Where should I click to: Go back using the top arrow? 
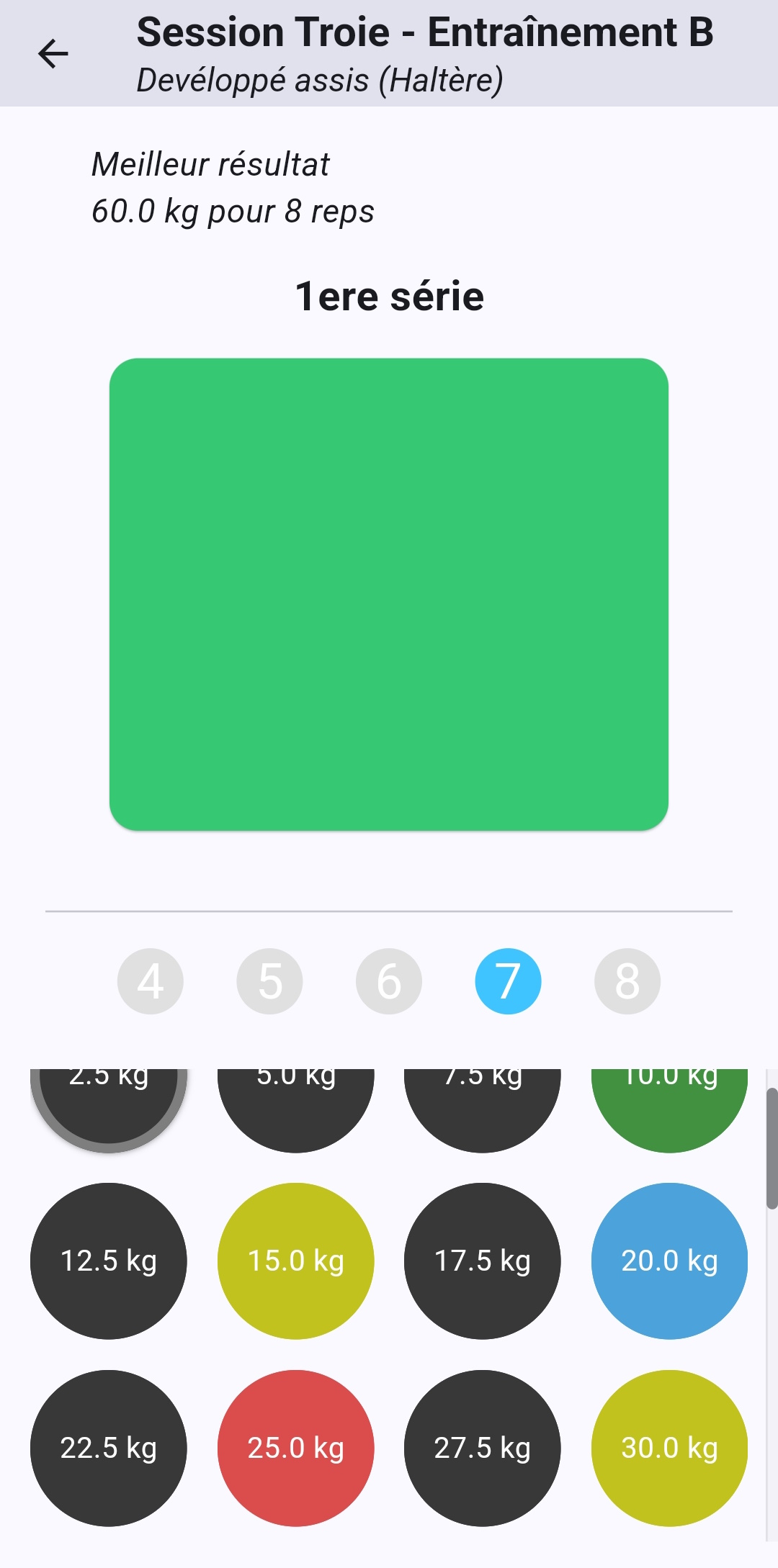[53, 54]
